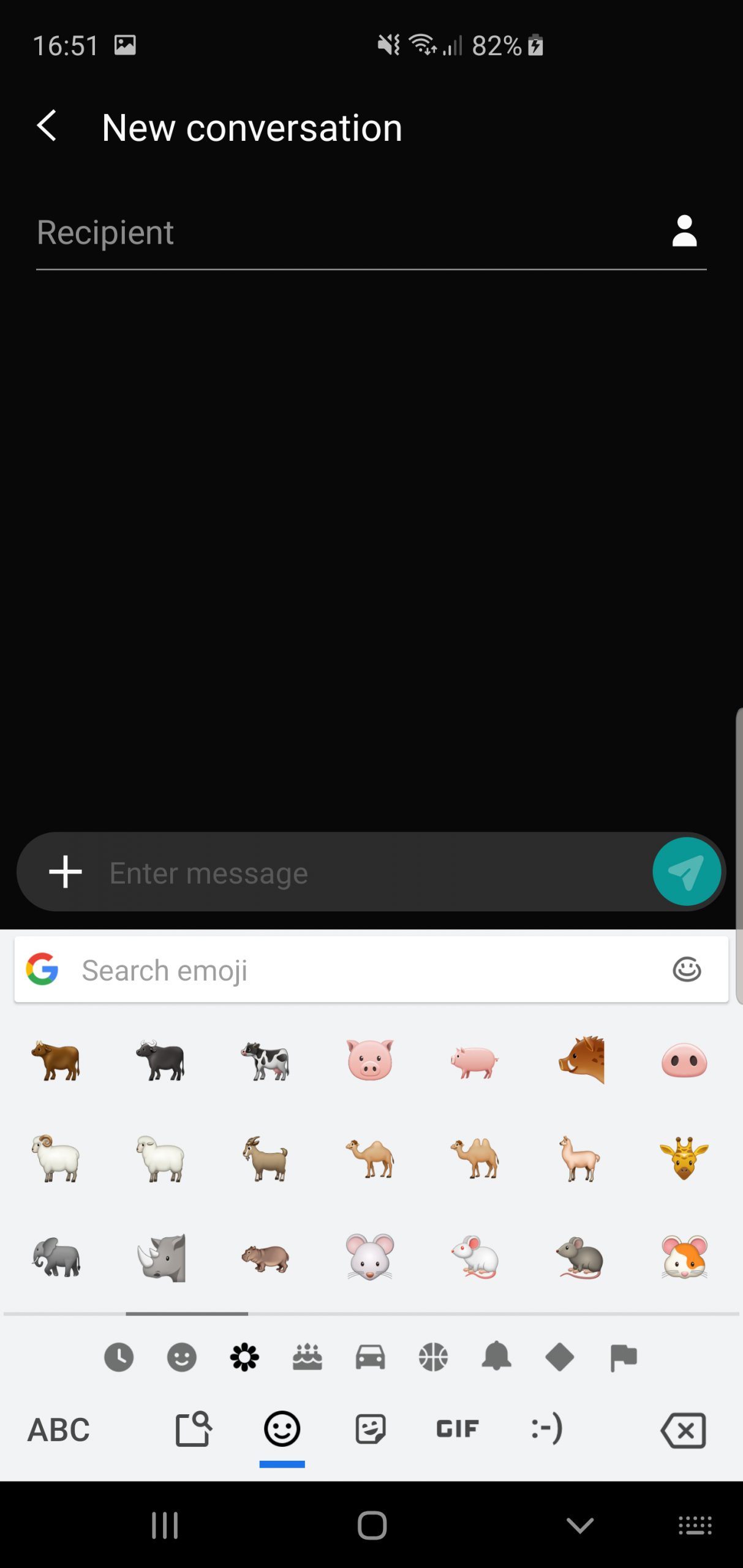743x1568 pixels.
Task: Focus the Enter message field
Action: tap(374, 873)
